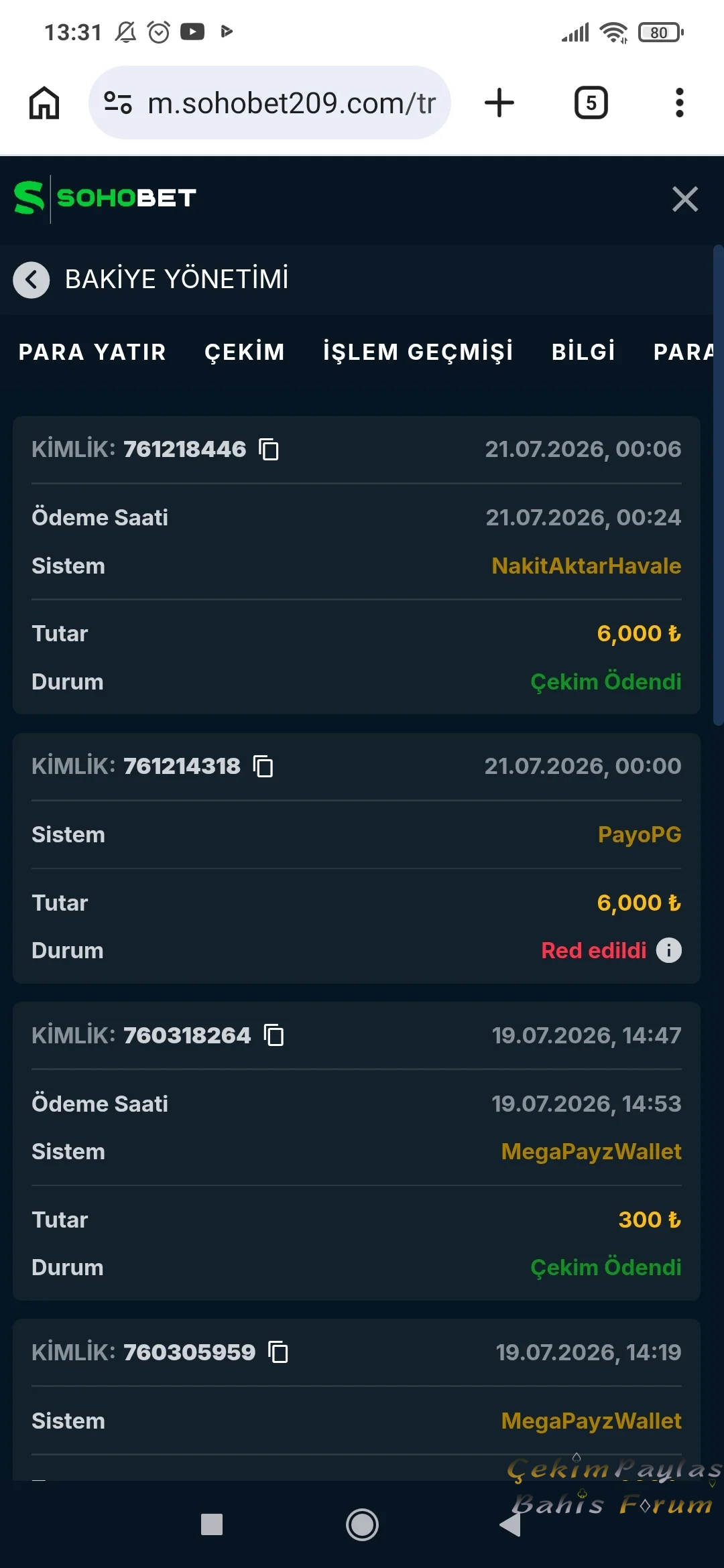
Task: Open the tab switcher showing 5 tabs
Action: tap(591, 103)
